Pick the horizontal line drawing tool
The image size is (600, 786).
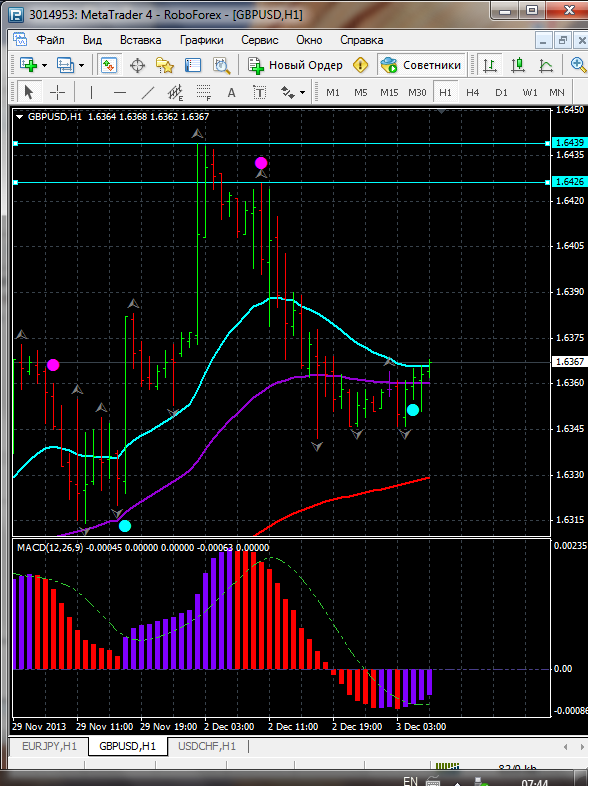point(119,92)
